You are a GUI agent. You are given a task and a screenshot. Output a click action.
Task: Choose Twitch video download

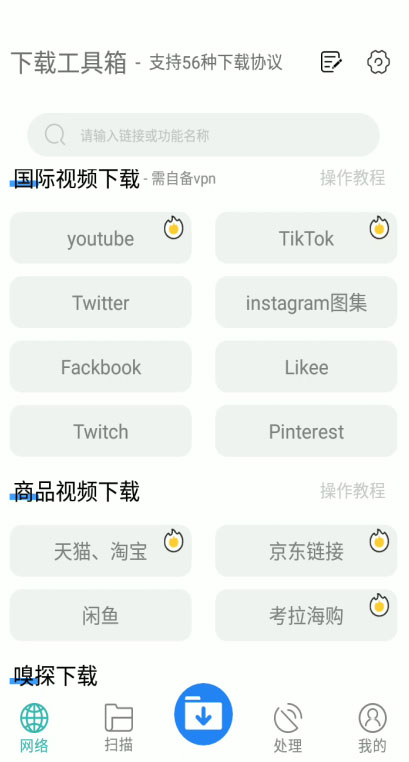pos(101,431)
